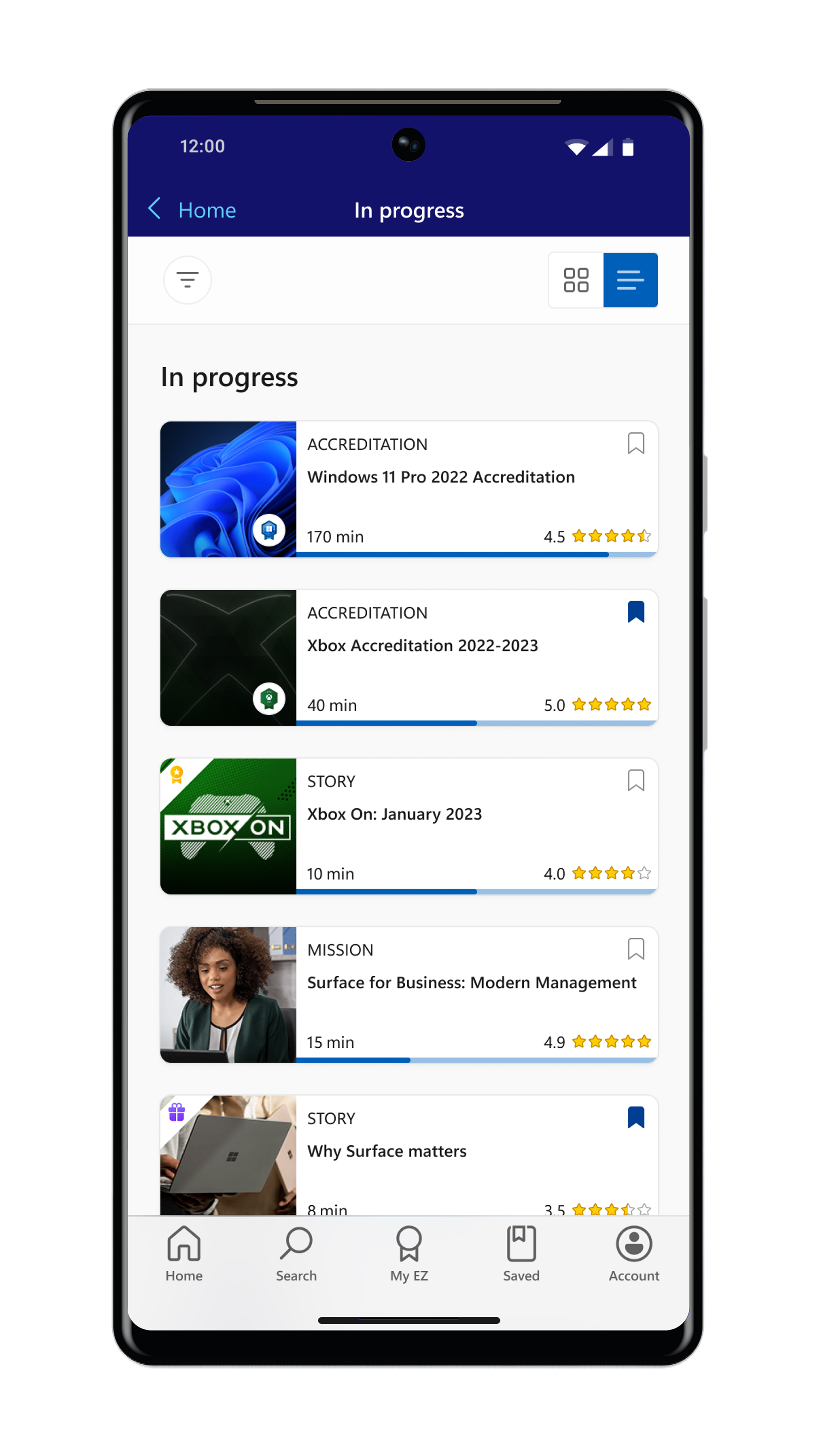
Task: Go back to Home via back arrow
Action: point(191,210)
